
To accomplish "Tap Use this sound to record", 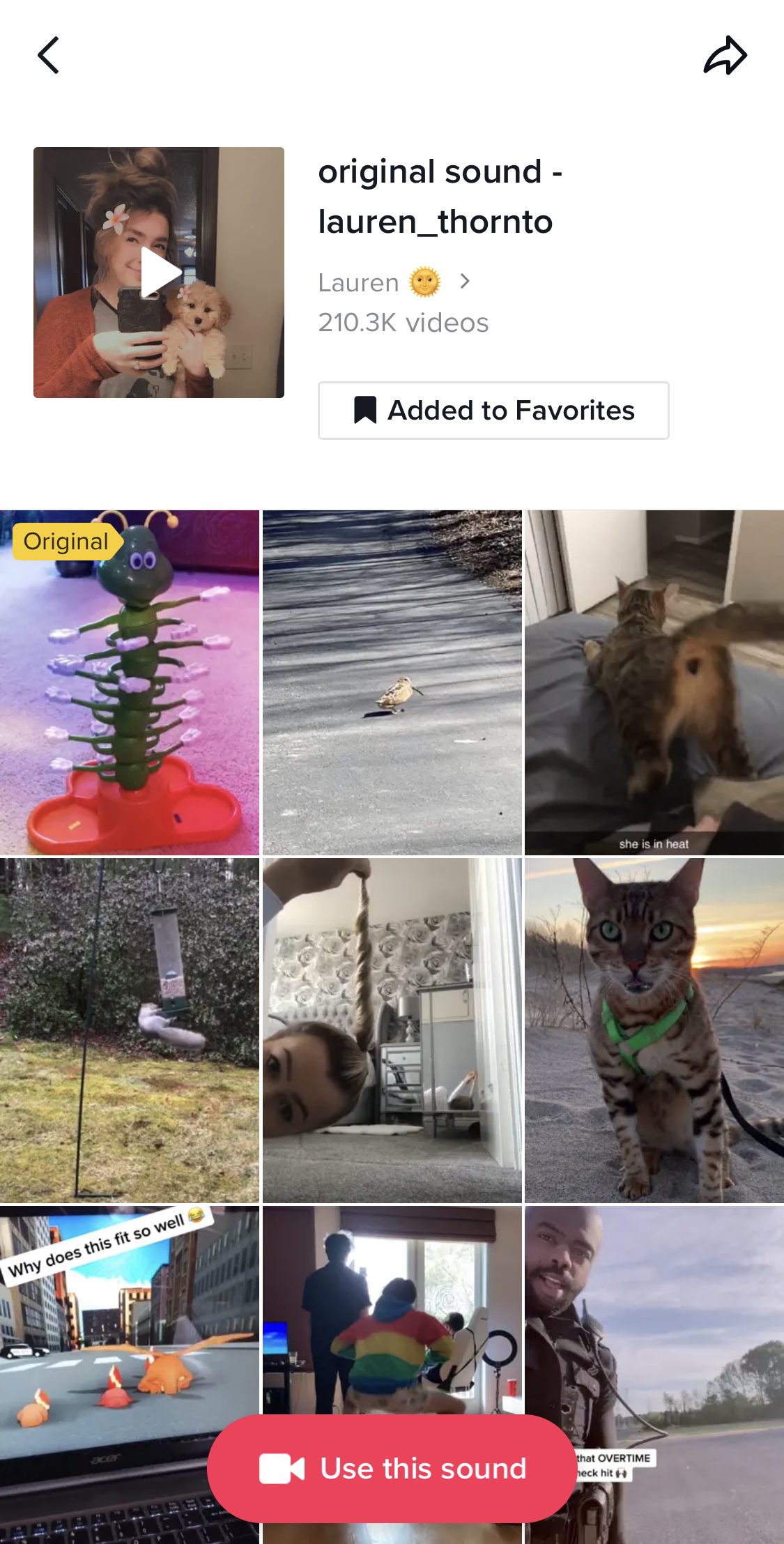I will pos(392,1468).
